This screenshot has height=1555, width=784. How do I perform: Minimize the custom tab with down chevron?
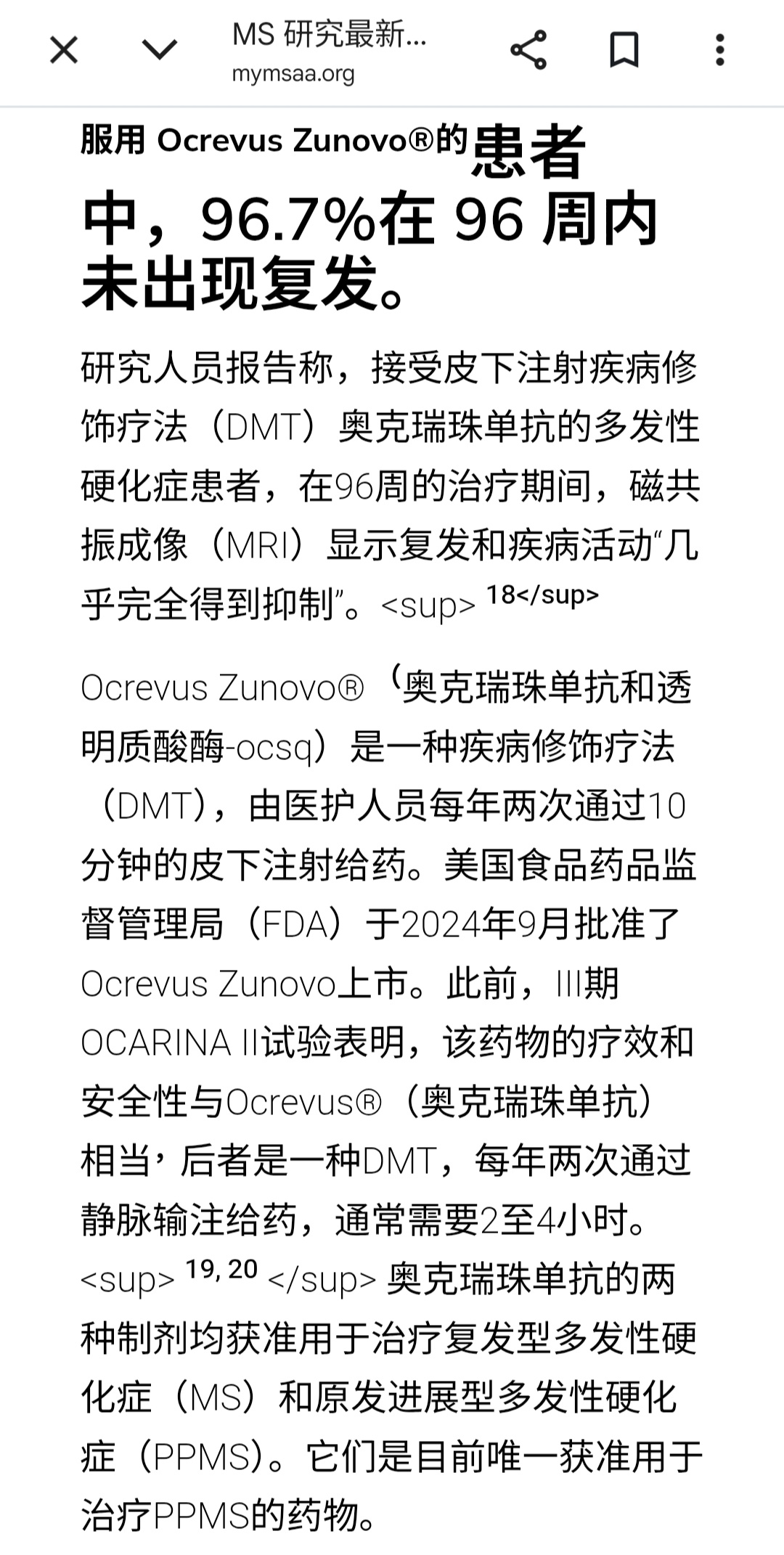click(x=160, y=51)
